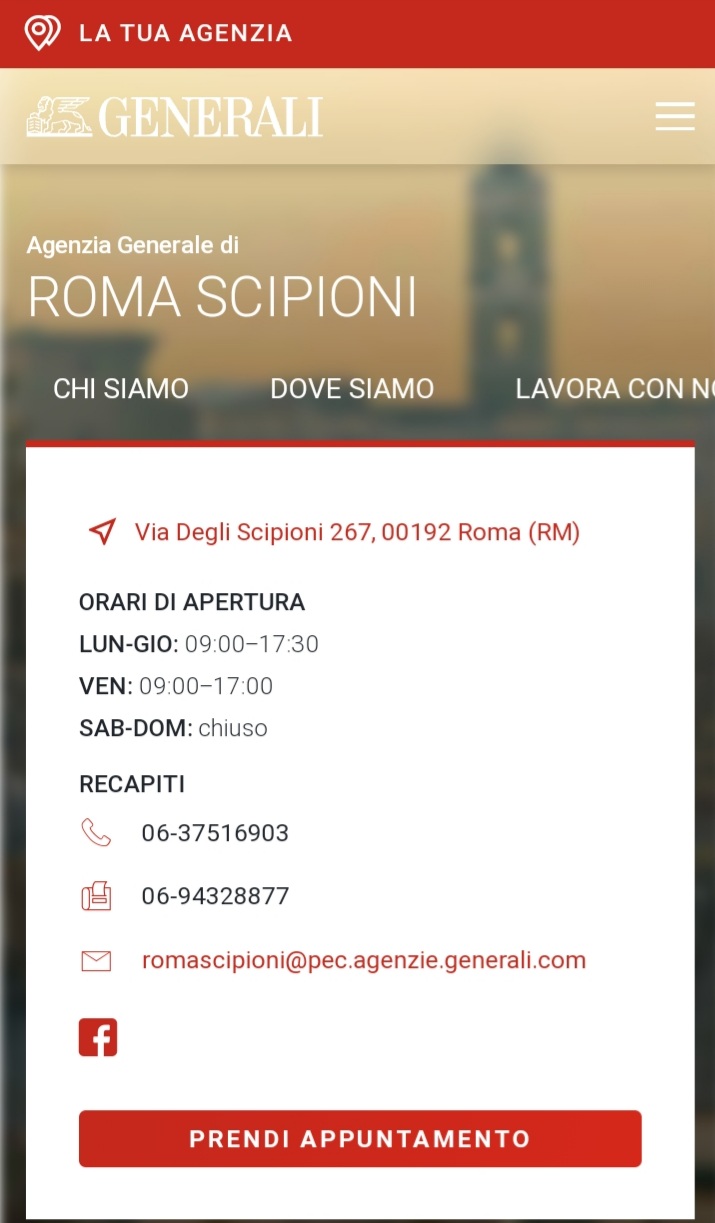
Task: Go to Dove Siamo section
Action: point(352,389)
